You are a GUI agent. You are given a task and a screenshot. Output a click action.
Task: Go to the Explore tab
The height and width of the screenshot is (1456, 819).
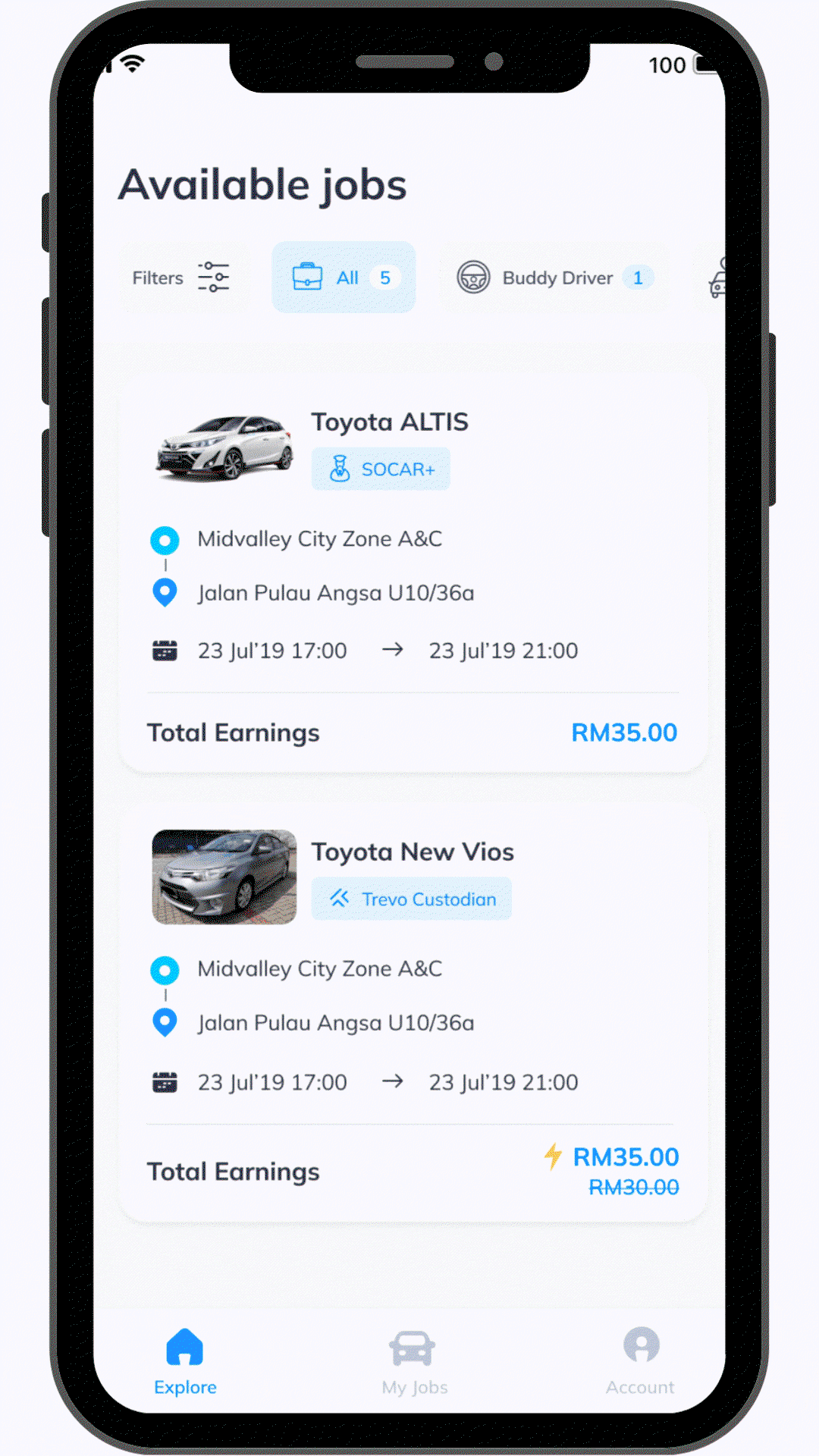click(x=185, y=1363)
